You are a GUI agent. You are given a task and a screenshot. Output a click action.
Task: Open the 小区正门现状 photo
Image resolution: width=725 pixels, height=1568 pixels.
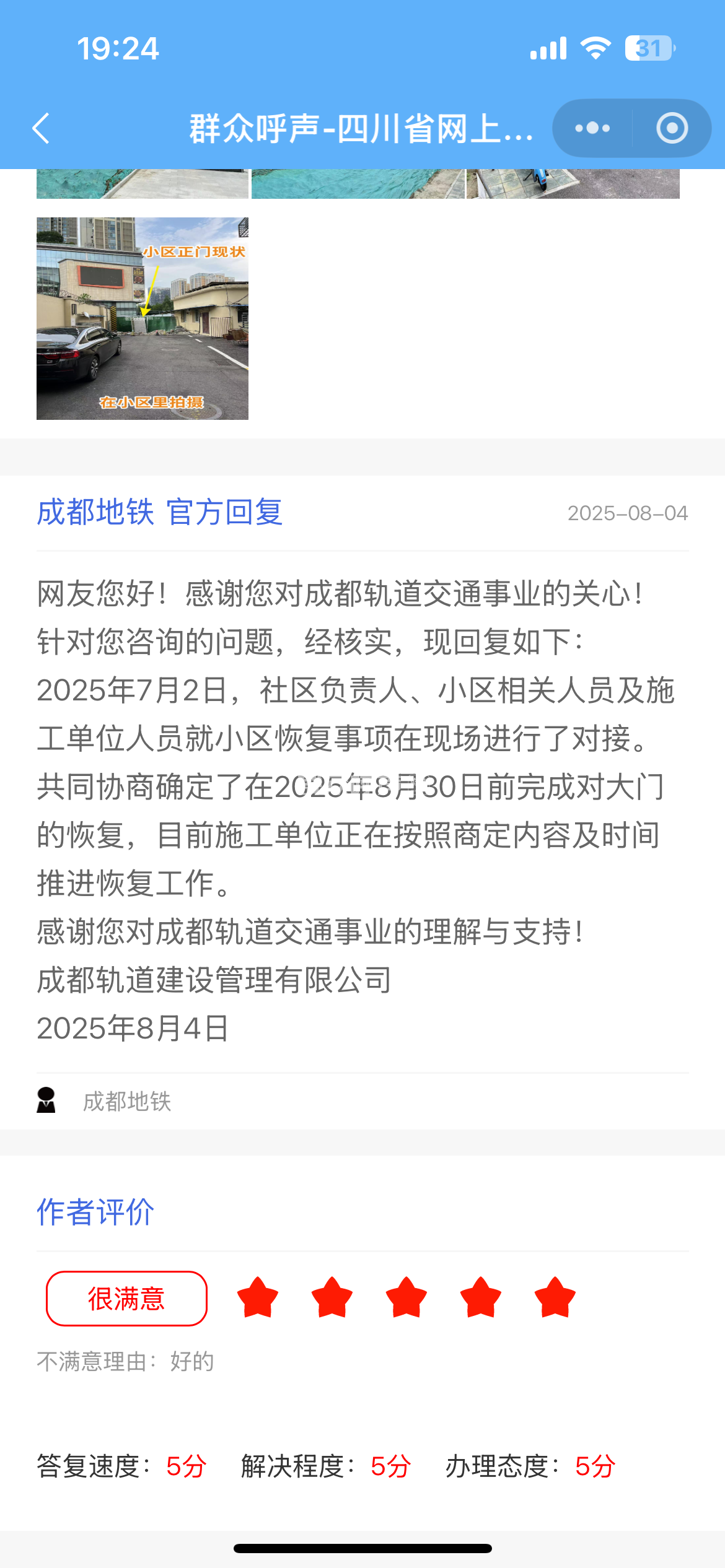[143, 318]
